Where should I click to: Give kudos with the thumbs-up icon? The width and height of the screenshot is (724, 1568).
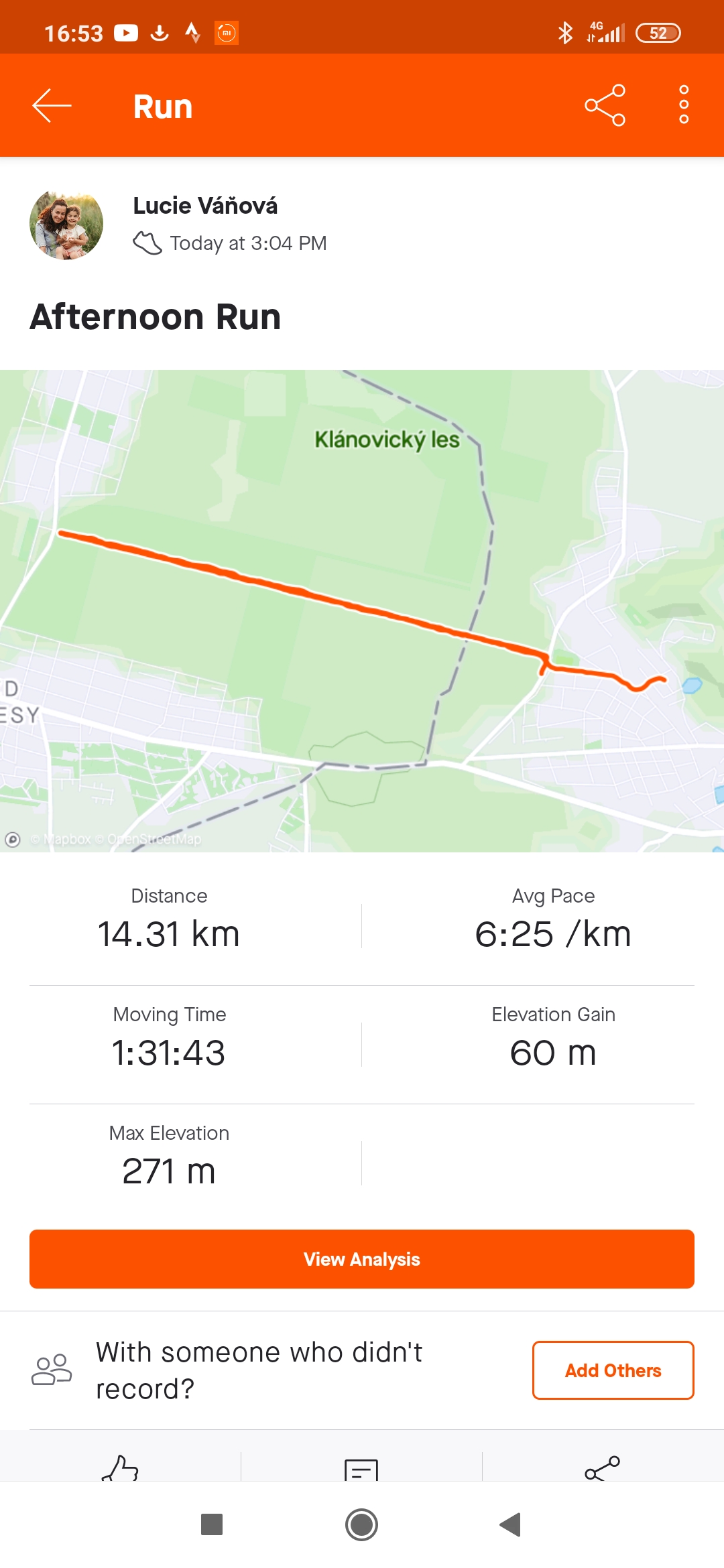[120, 1467]
